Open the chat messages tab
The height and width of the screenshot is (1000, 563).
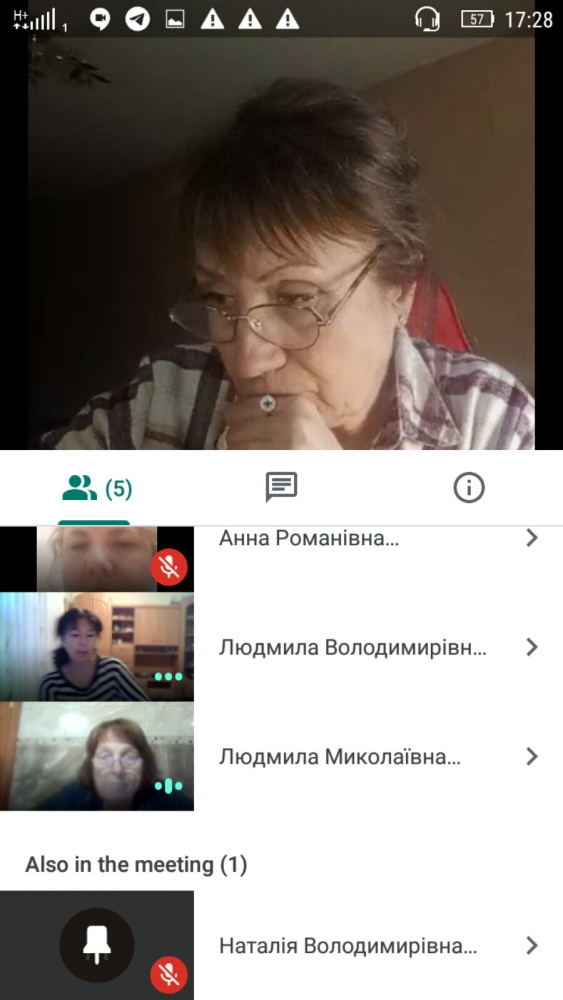[x=281, y=488]
